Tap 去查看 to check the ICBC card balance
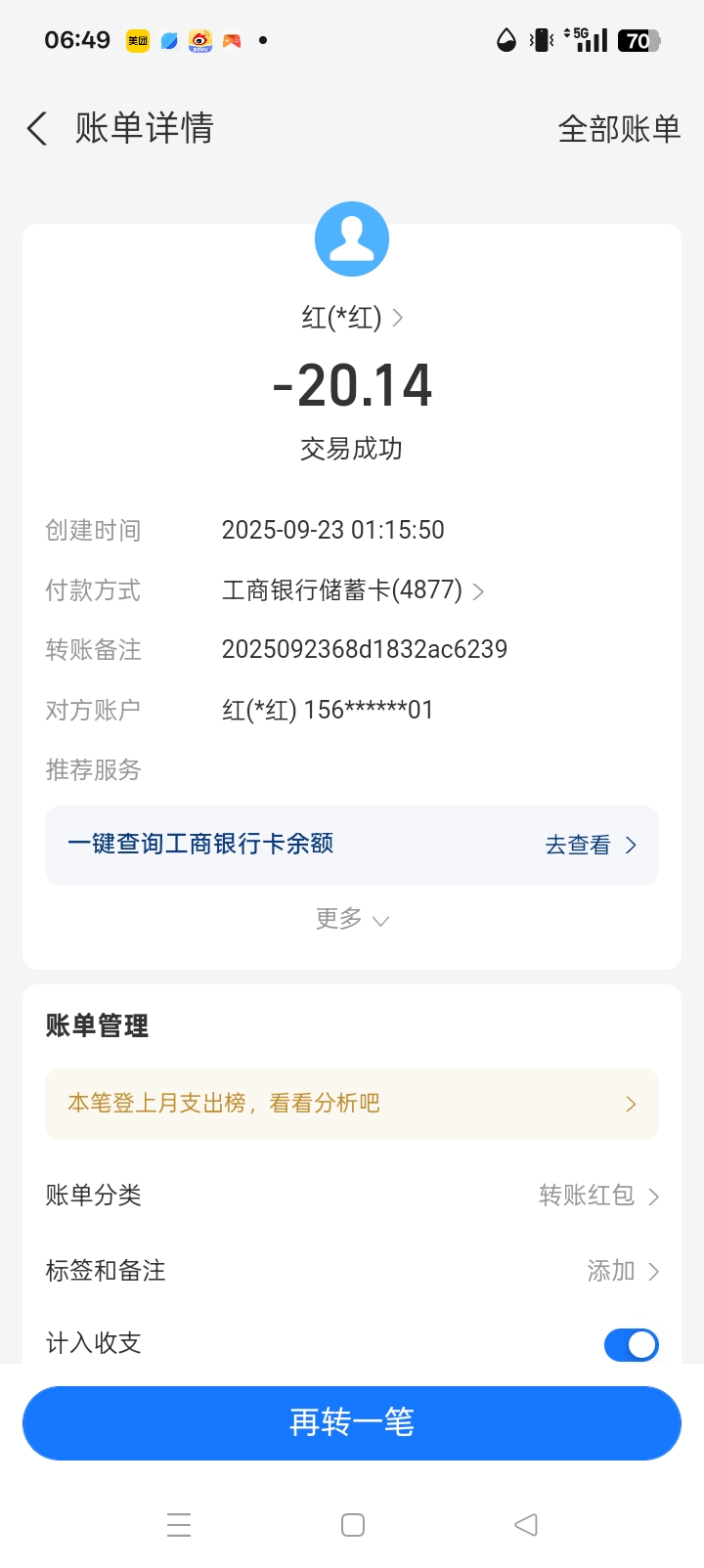Image resolution: width=704 pixels, height=1568 pixels. [590, 845]
